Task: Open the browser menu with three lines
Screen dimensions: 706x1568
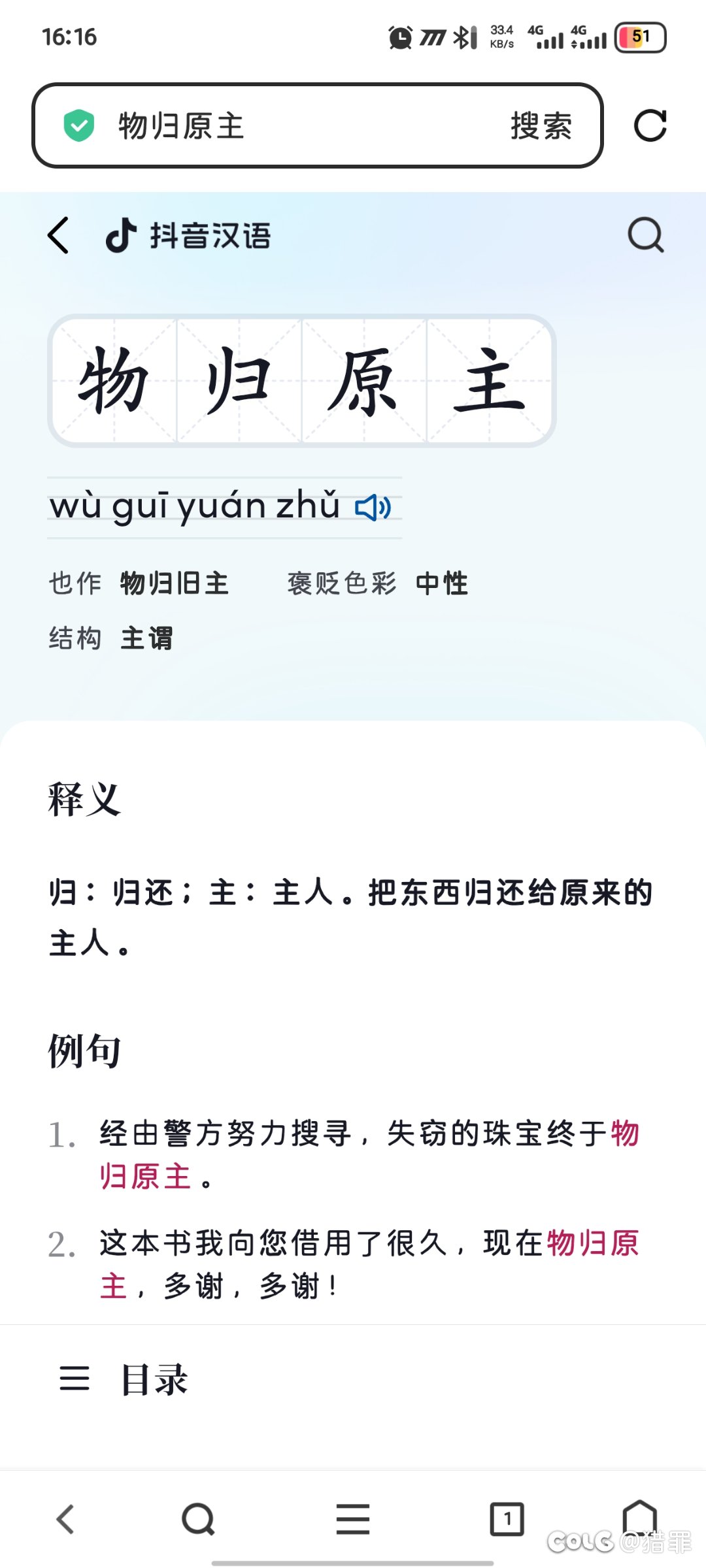Action: (353, 1519)
